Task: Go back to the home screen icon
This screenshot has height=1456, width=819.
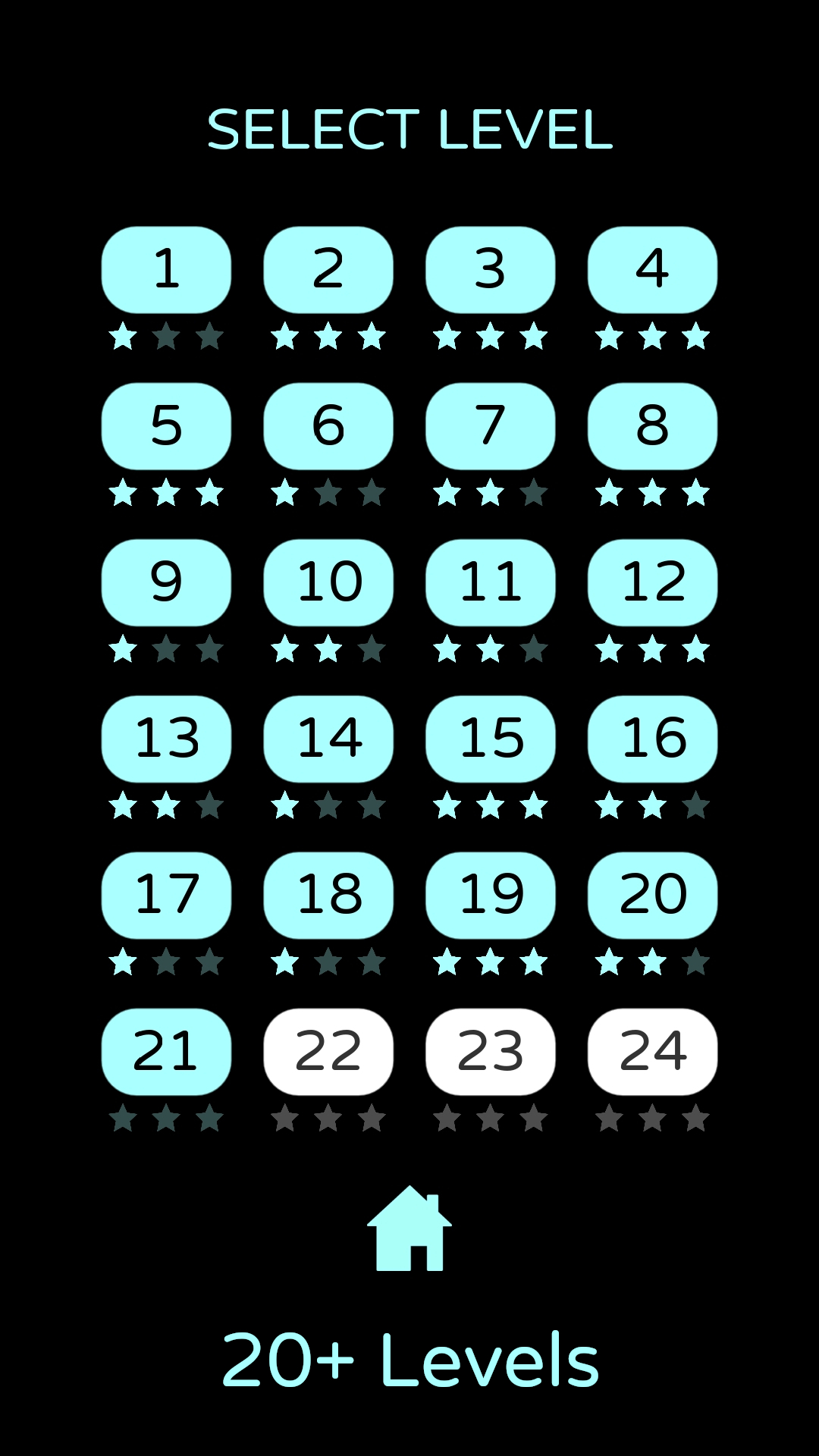Action: click(409, 1228)
